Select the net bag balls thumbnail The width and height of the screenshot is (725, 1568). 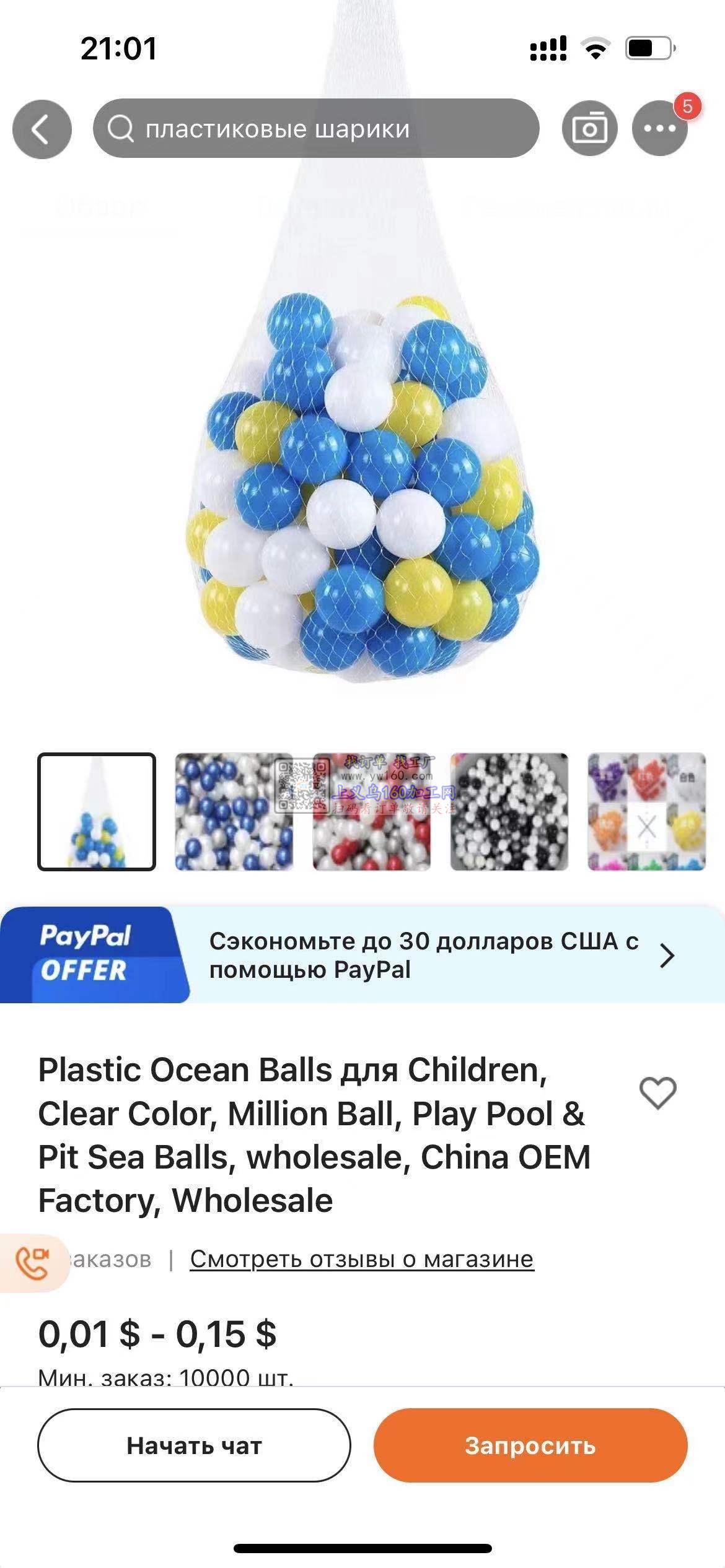[97, 812]
